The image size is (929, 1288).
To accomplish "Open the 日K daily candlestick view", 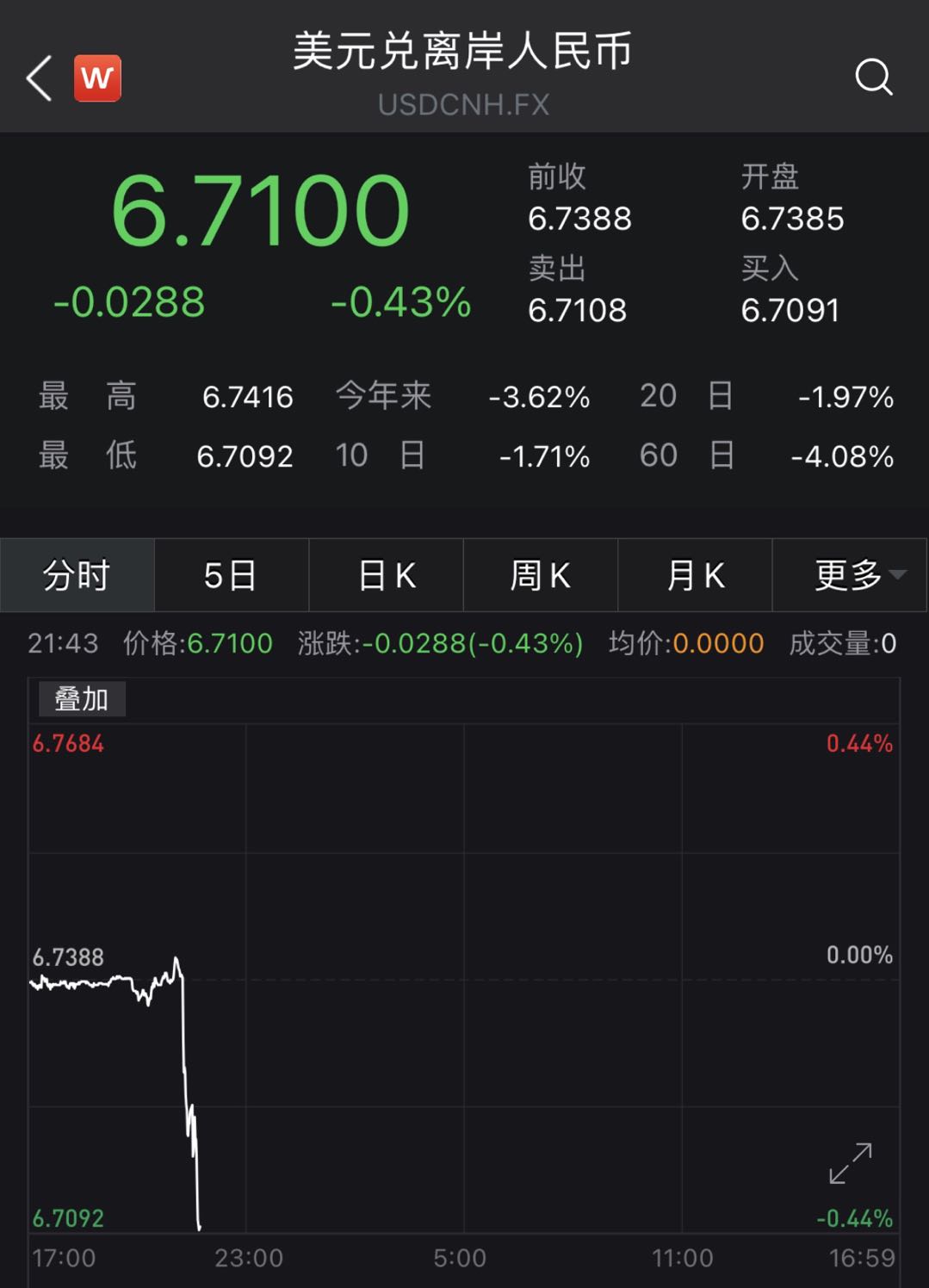I will click(x=386, y=575).
